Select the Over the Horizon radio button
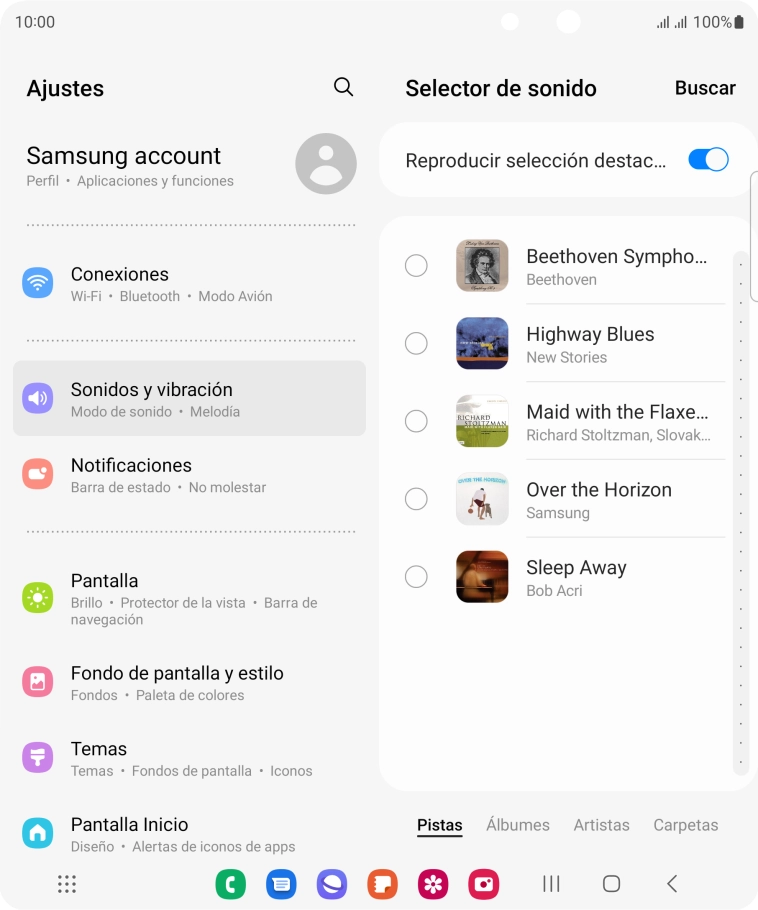Image resolution: width=758 pixels, height=910 pixels. pos(416,498)
